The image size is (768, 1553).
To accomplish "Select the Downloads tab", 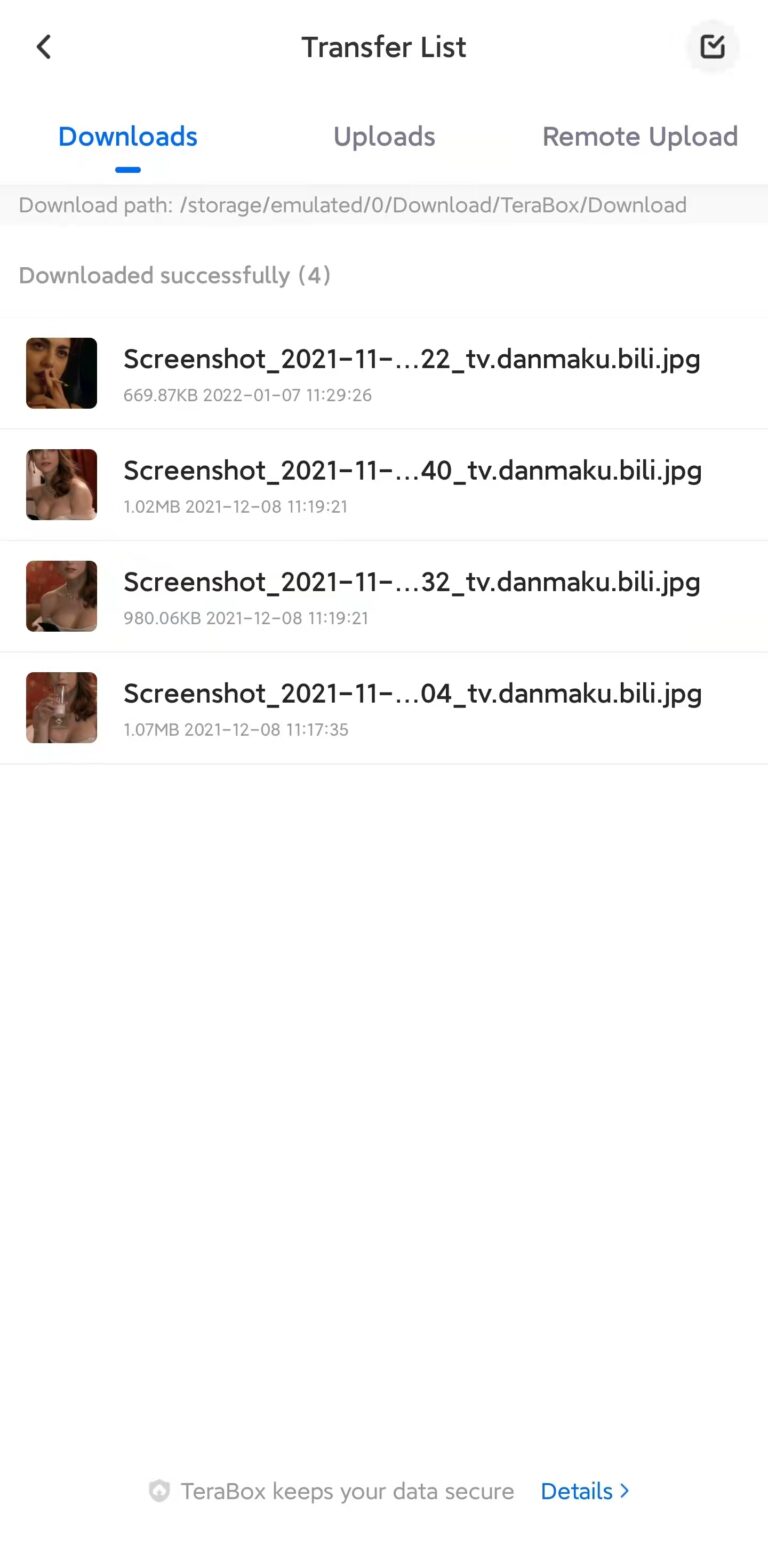I will [128, 137].
